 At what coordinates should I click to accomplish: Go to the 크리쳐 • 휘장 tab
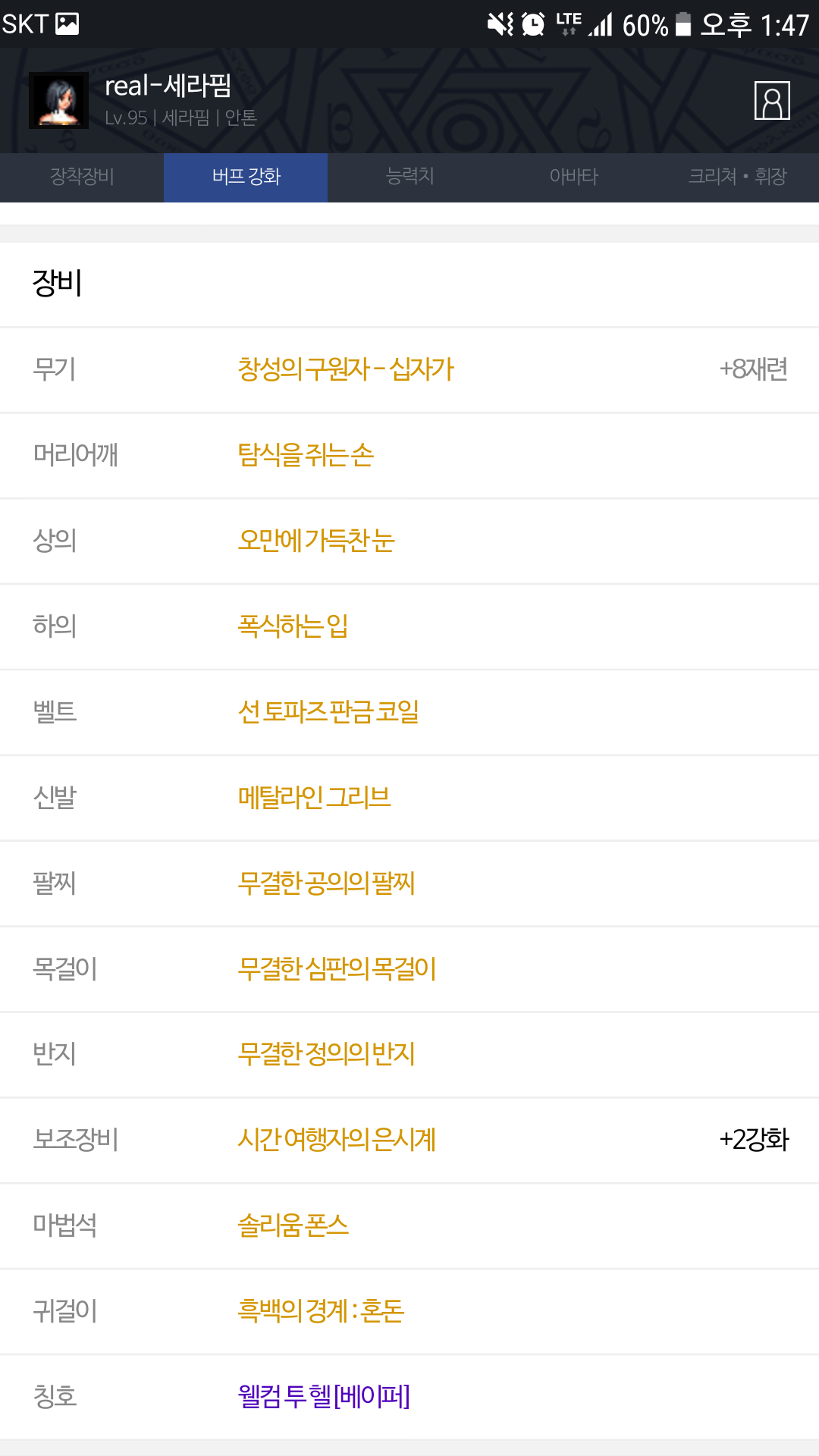[737, 177]
